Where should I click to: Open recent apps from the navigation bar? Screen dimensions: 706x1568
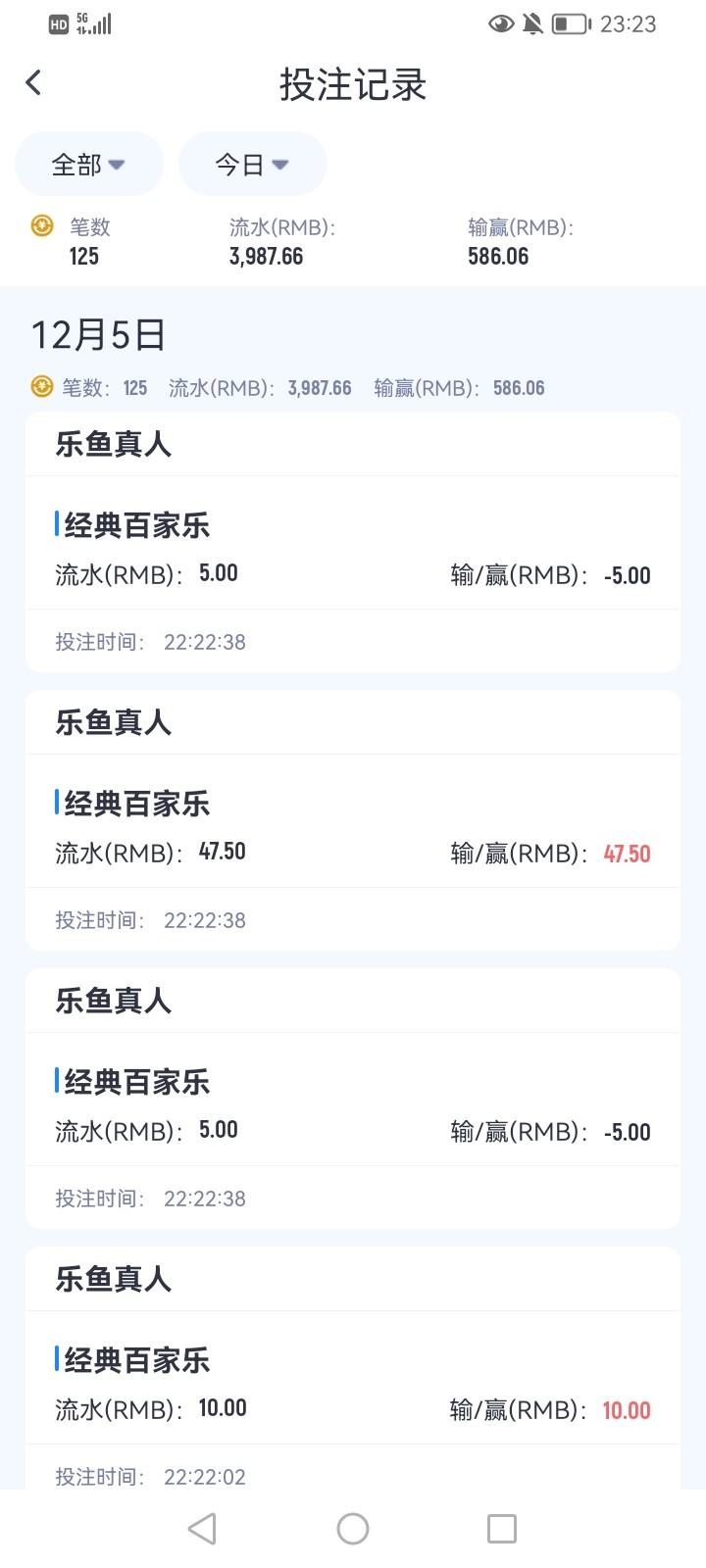tap(501, 1528)
